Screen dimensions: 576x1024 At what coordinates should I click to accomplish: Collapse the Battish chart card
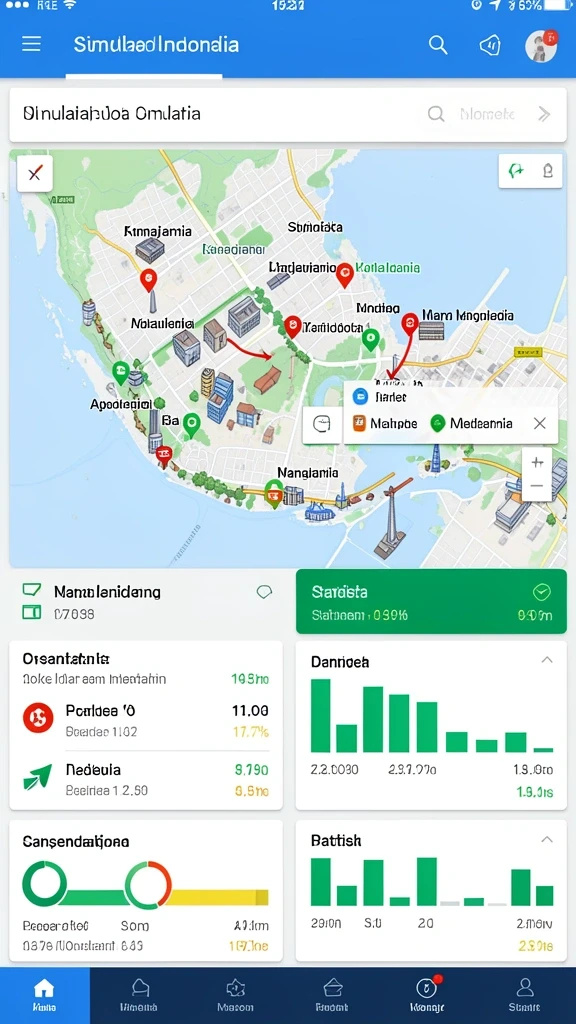547,839
